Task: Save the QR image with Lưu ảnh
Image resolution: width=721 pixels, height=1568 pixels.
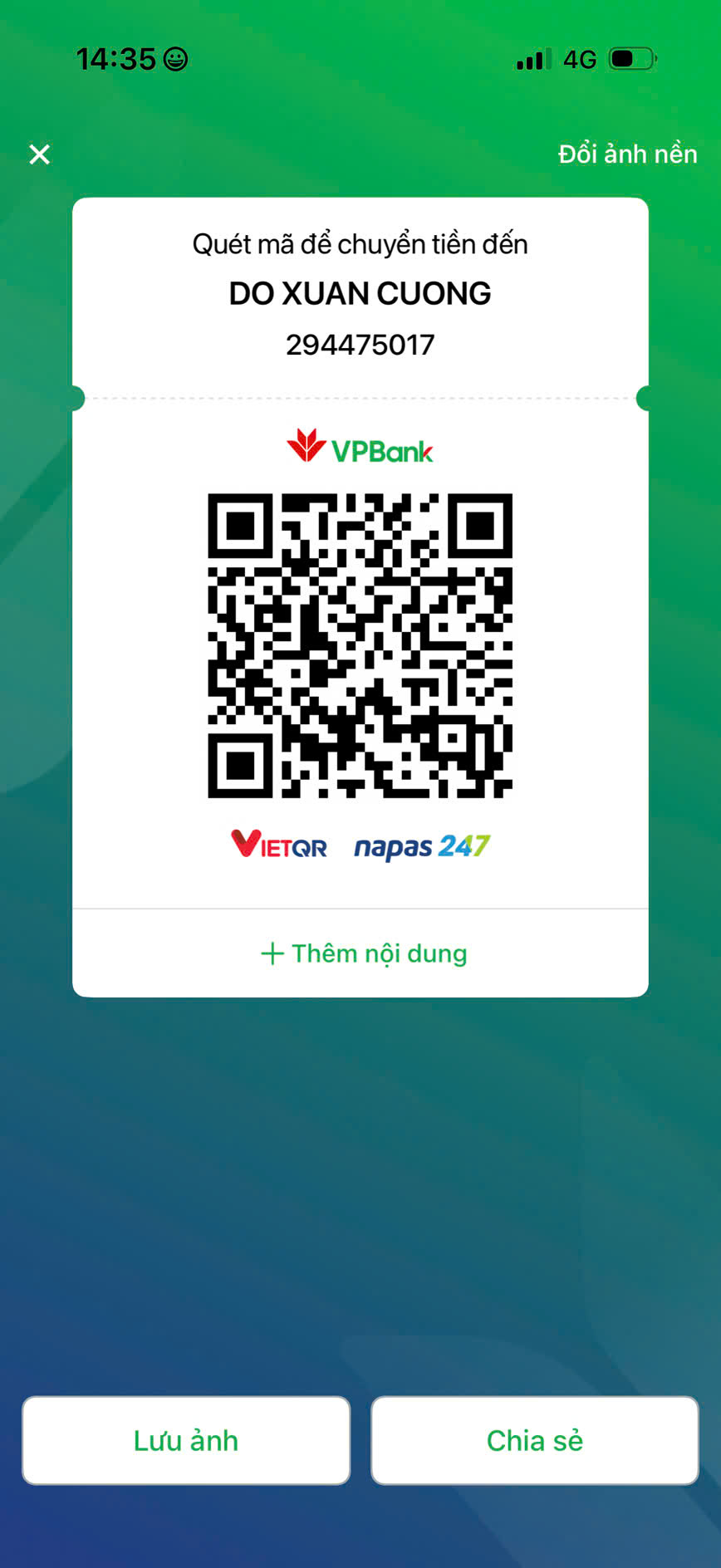Action: coord(186,1440)
